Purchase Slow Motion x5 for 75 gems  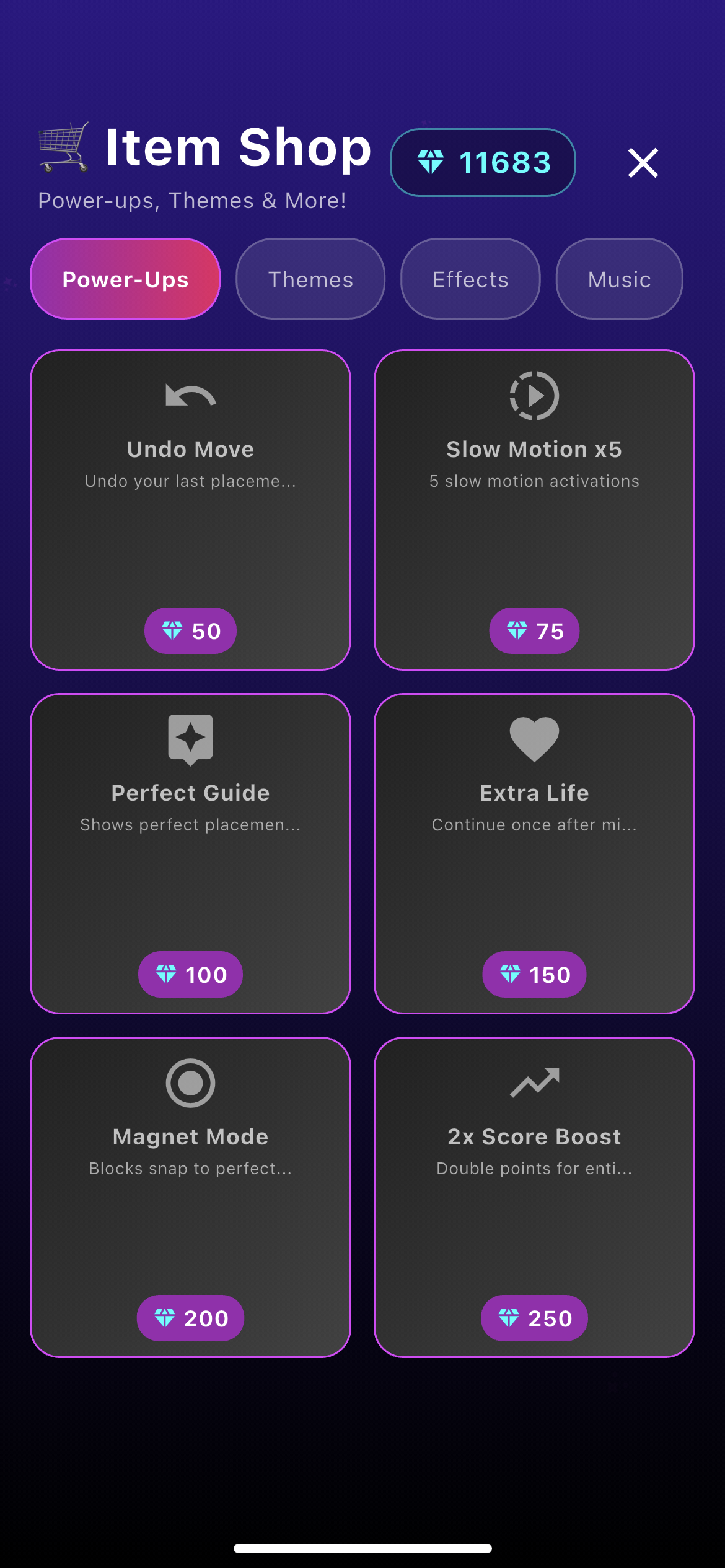[x=535, y=630]
